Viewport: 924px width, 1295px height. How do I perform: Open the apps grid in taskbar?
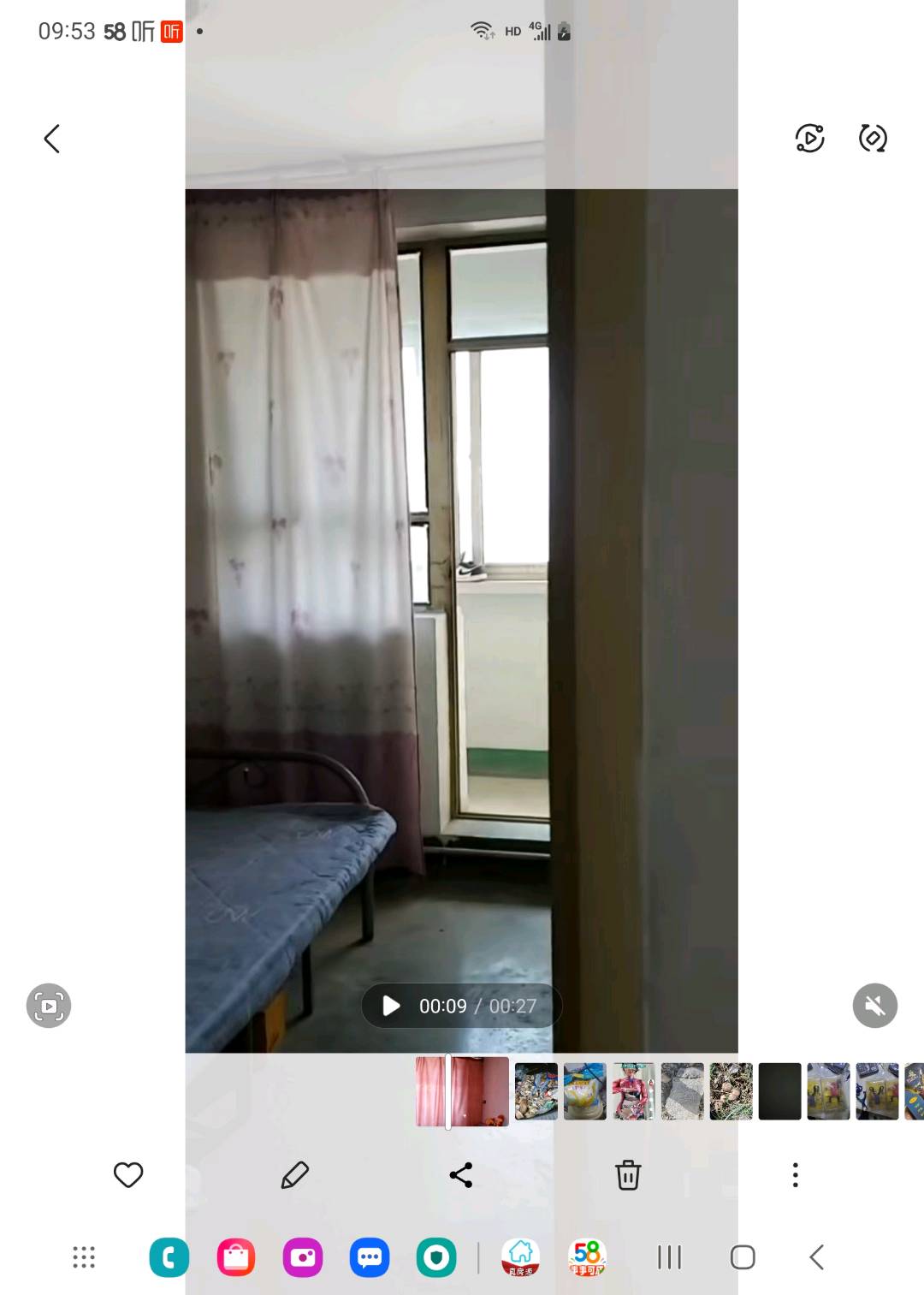click(x=84, y=1257)
